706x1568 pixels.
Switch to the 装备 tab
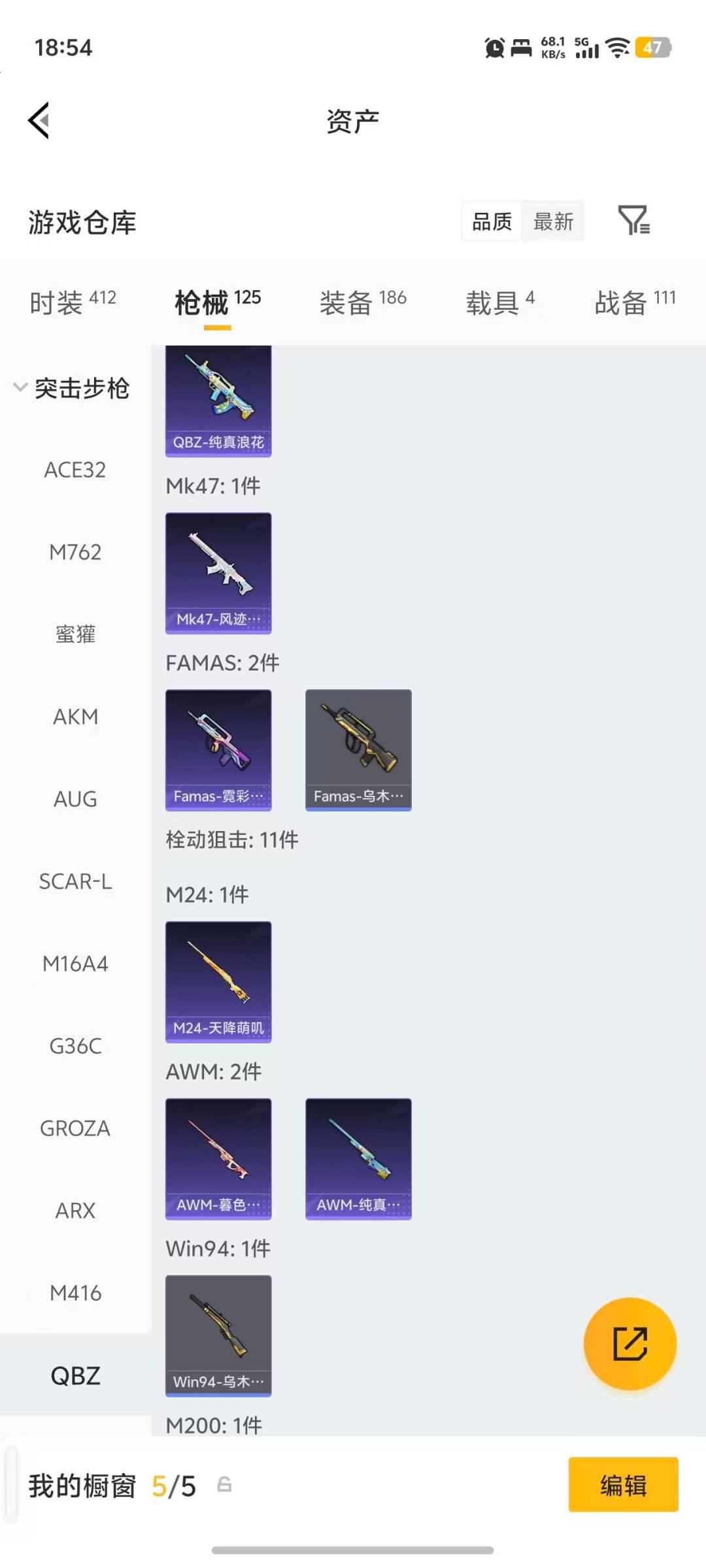click(x=362, y=302)
